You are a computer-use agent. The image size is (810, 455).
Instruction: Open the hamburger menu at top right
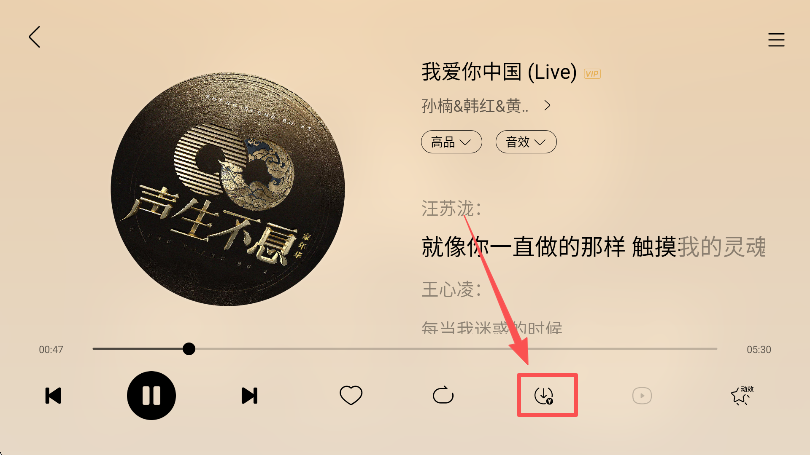point(775,40)
